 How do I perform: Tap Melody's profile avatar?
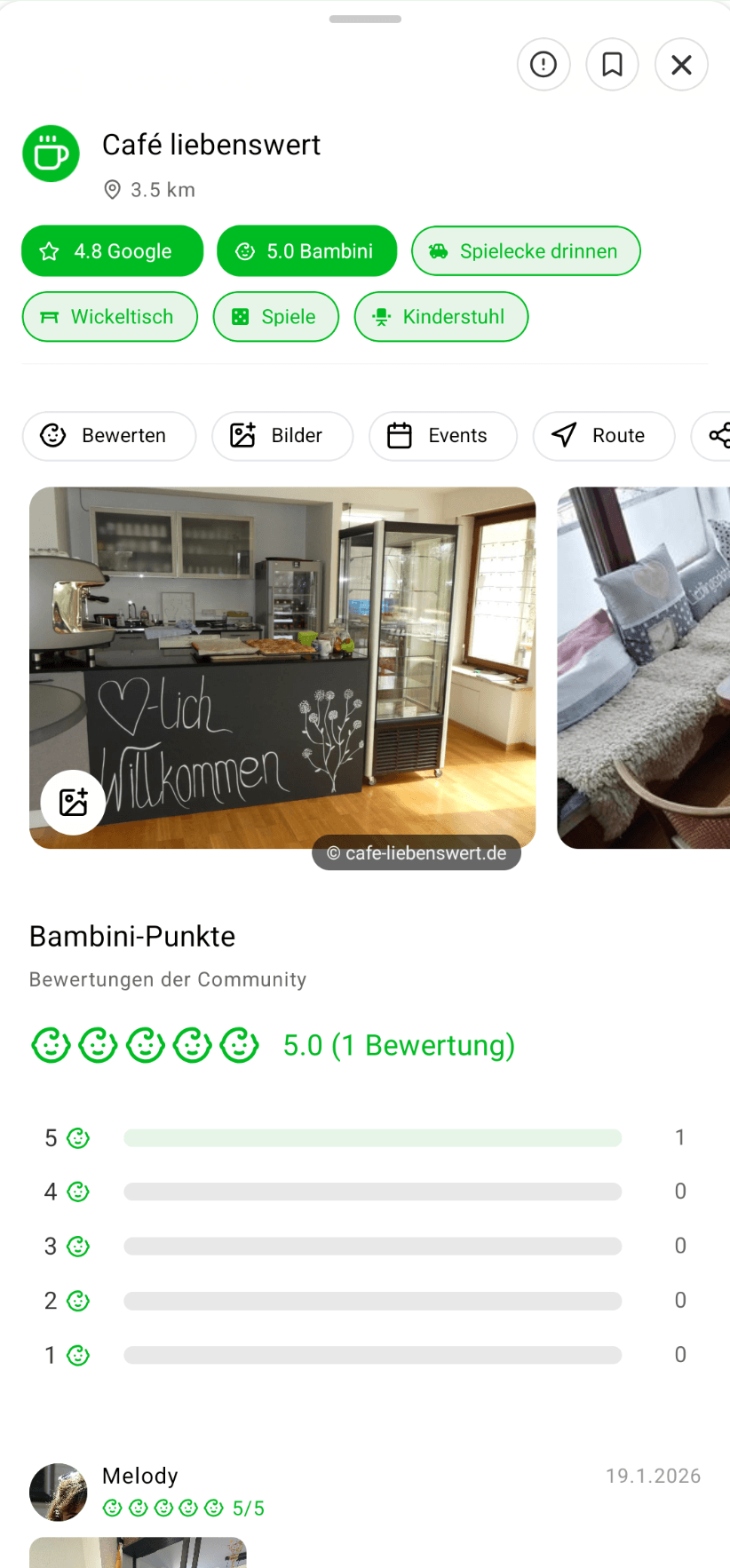pyautogui.click(x=58, y=1493)
